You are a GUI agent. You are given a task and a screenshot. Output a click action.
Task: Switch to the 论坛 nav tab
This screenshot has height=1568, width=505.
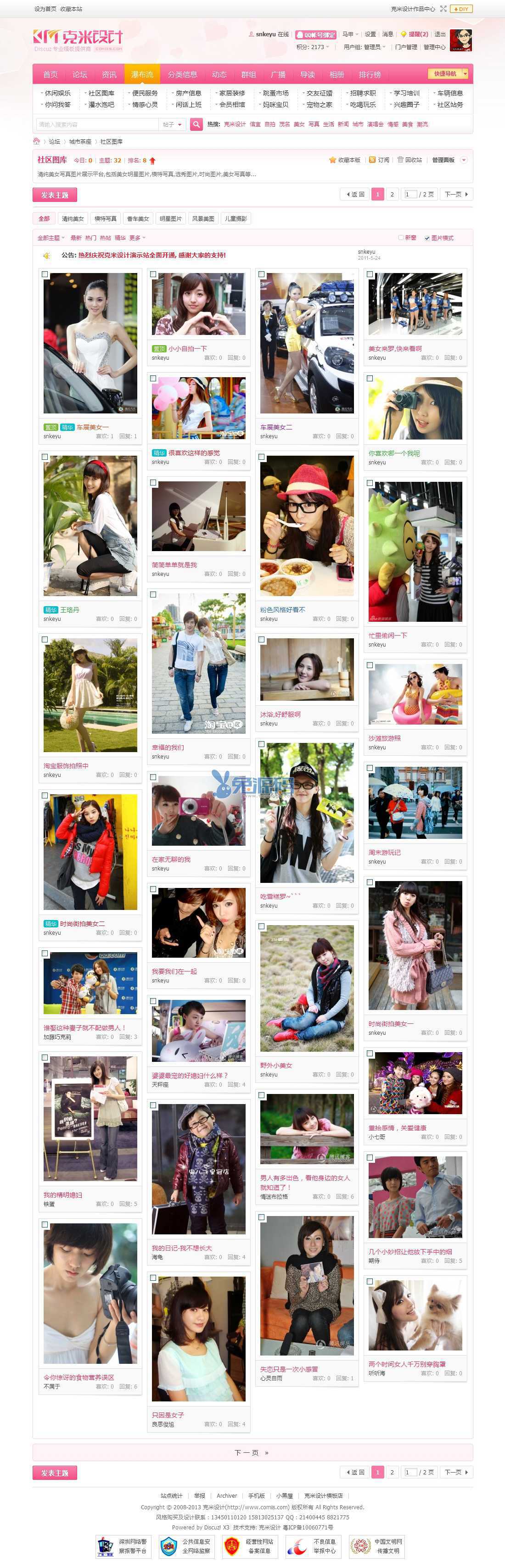(80, 74)
